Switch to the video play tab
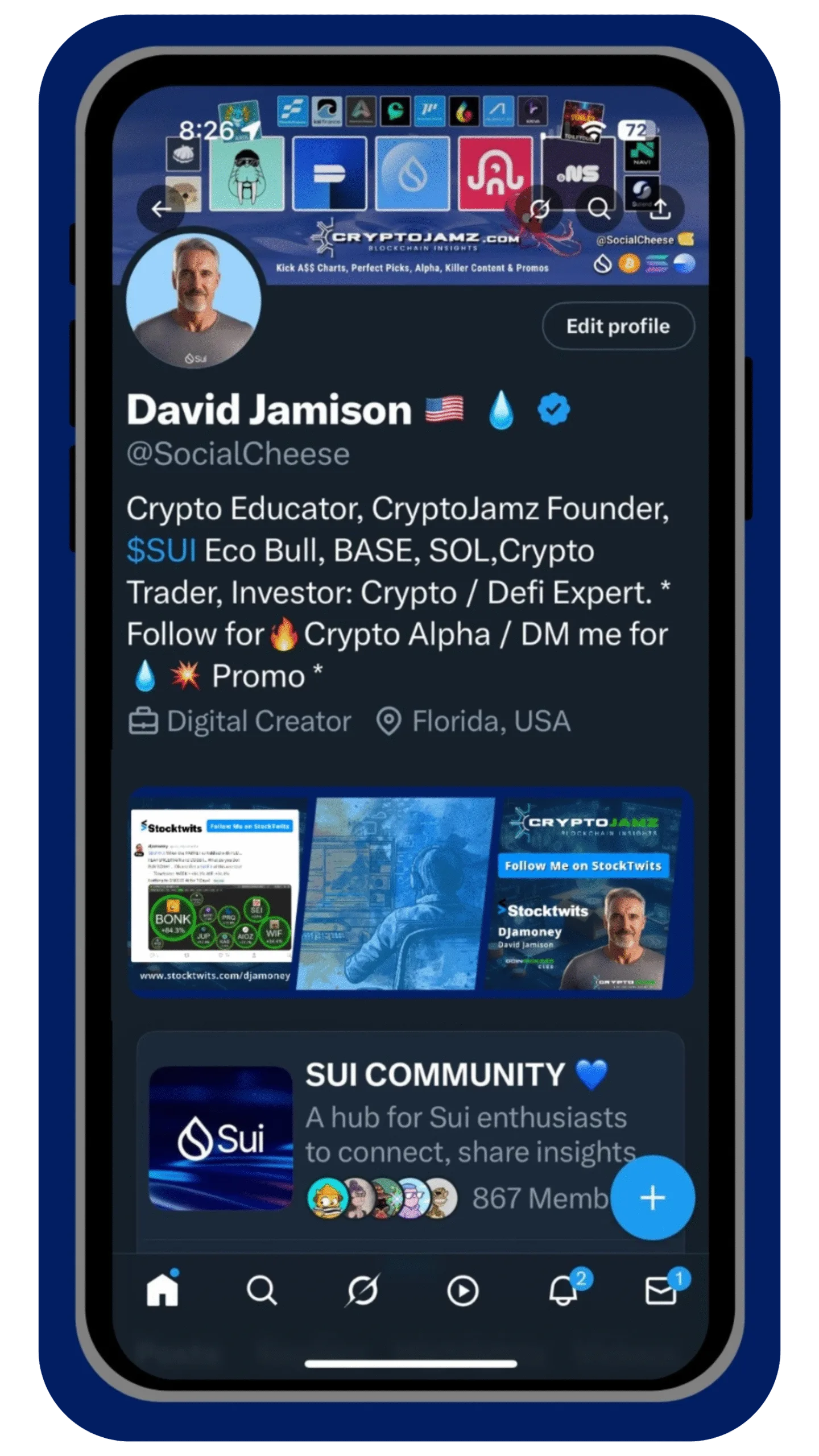The height and width of the screenshot is (1456, 819). point(462,1290)
